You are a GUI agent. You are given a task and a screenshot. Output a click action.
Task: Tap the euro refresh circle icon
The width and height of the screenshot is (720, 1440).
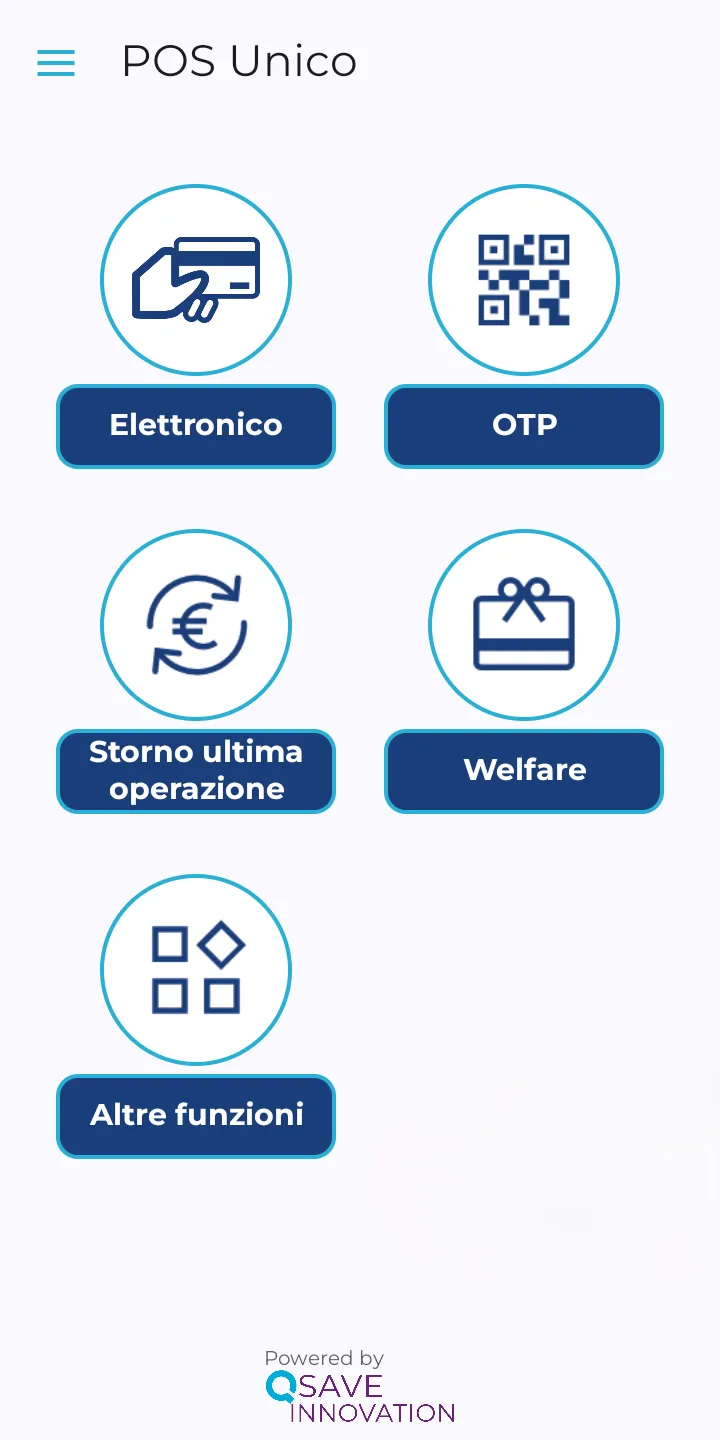tap(196, 625)
